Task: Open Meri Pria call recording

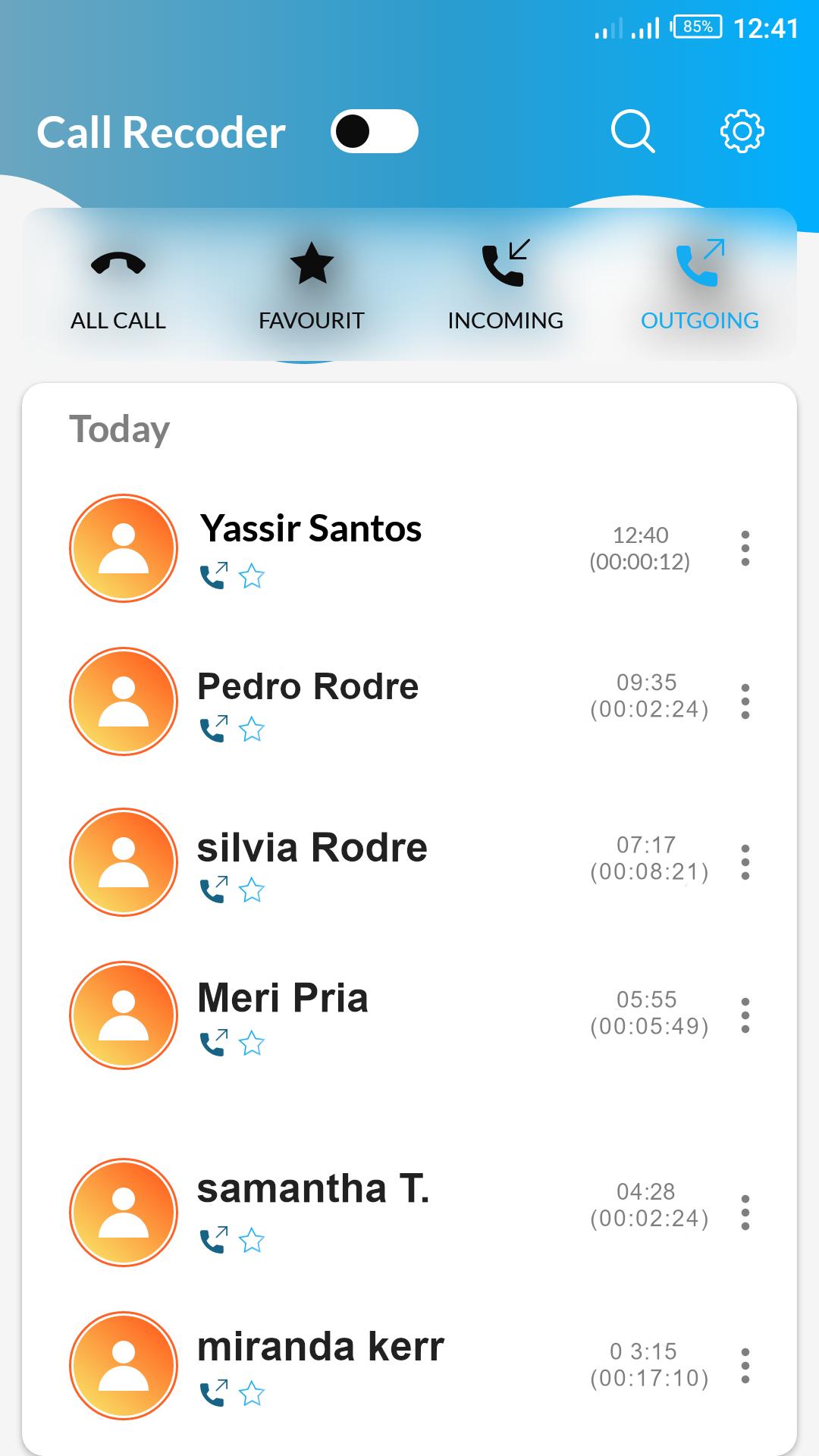Action: (x=409, y=1015)
